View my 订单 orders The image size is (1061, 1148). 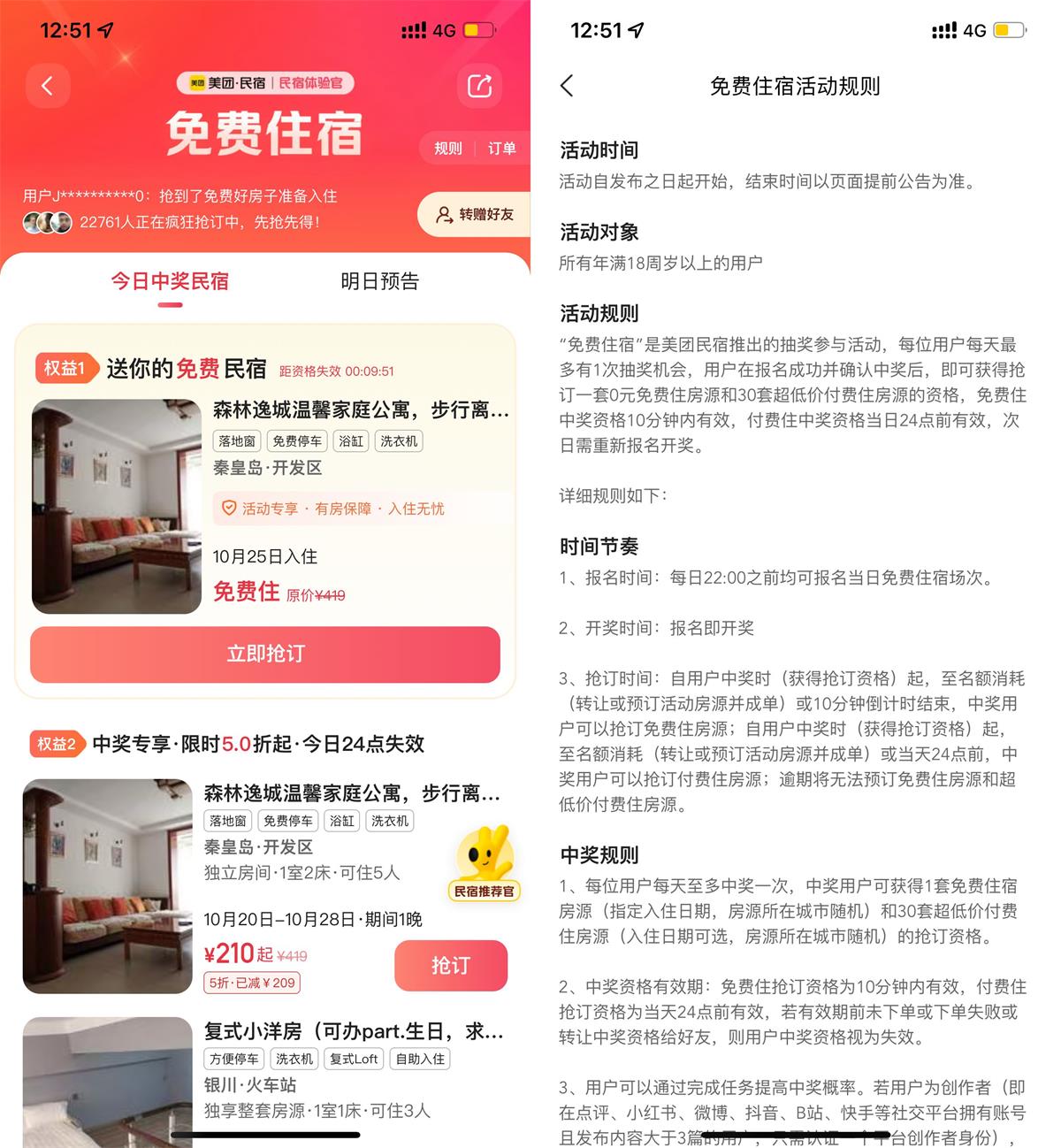coord(501,149)
